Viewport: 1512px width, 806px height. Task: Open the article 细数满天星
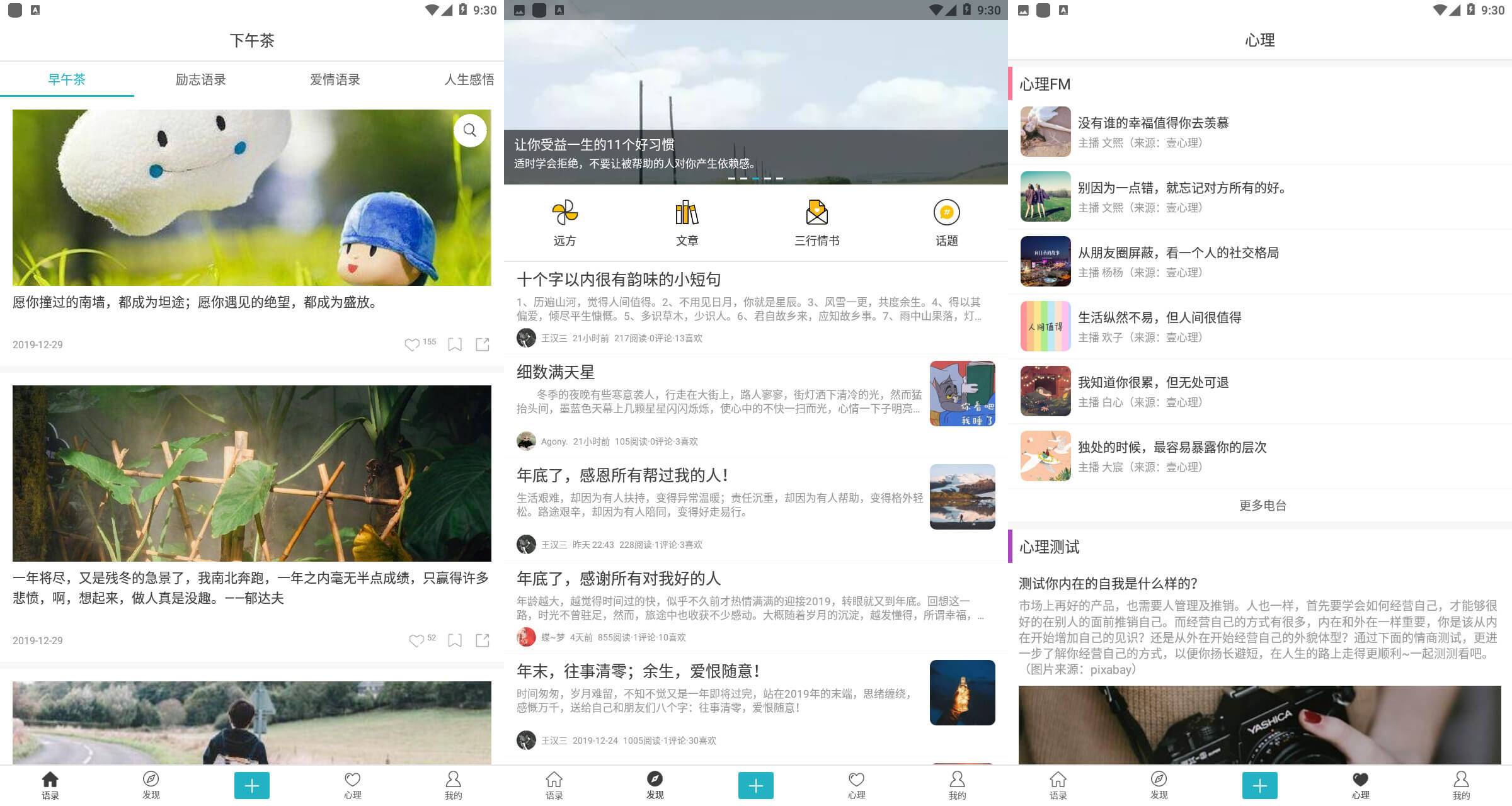pos(556,372)
